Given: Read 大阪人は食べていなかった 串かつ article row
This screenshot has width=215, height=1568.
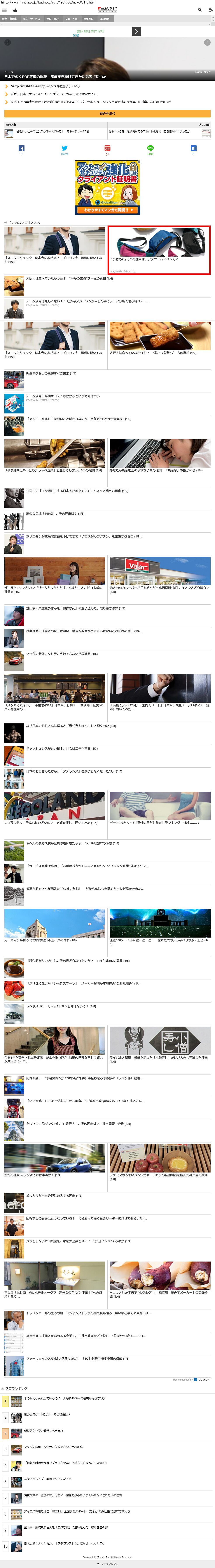Looking at the screenshot, I should [x=69, y=279].
